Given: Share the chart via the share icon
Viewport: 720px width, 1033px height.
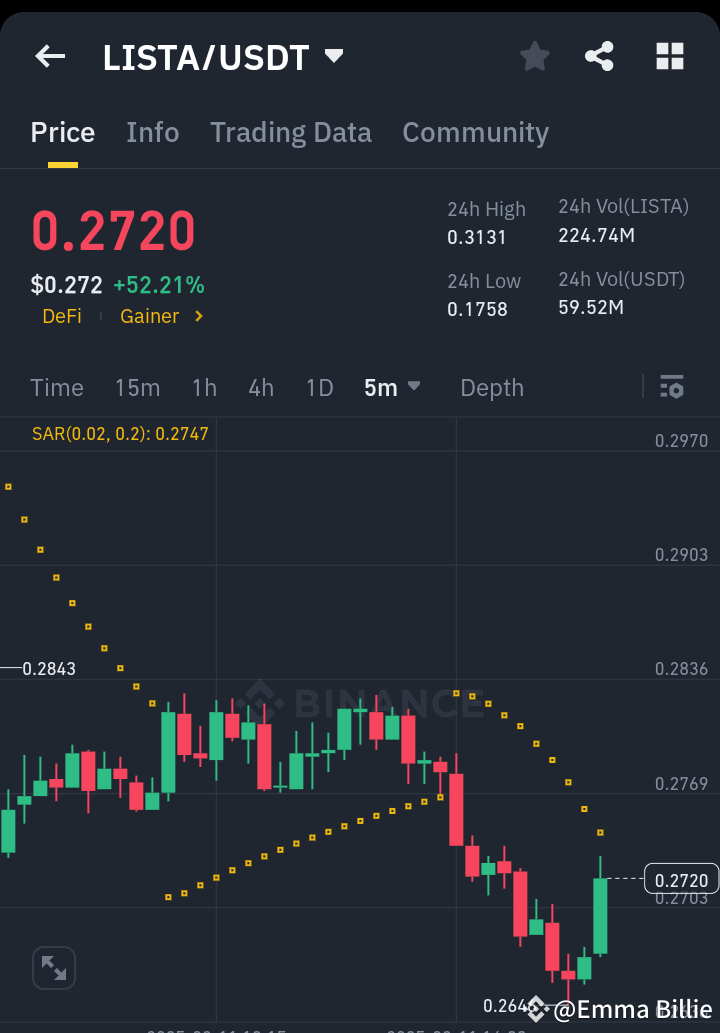Looking at the screenshot, I should coord(599,57).
